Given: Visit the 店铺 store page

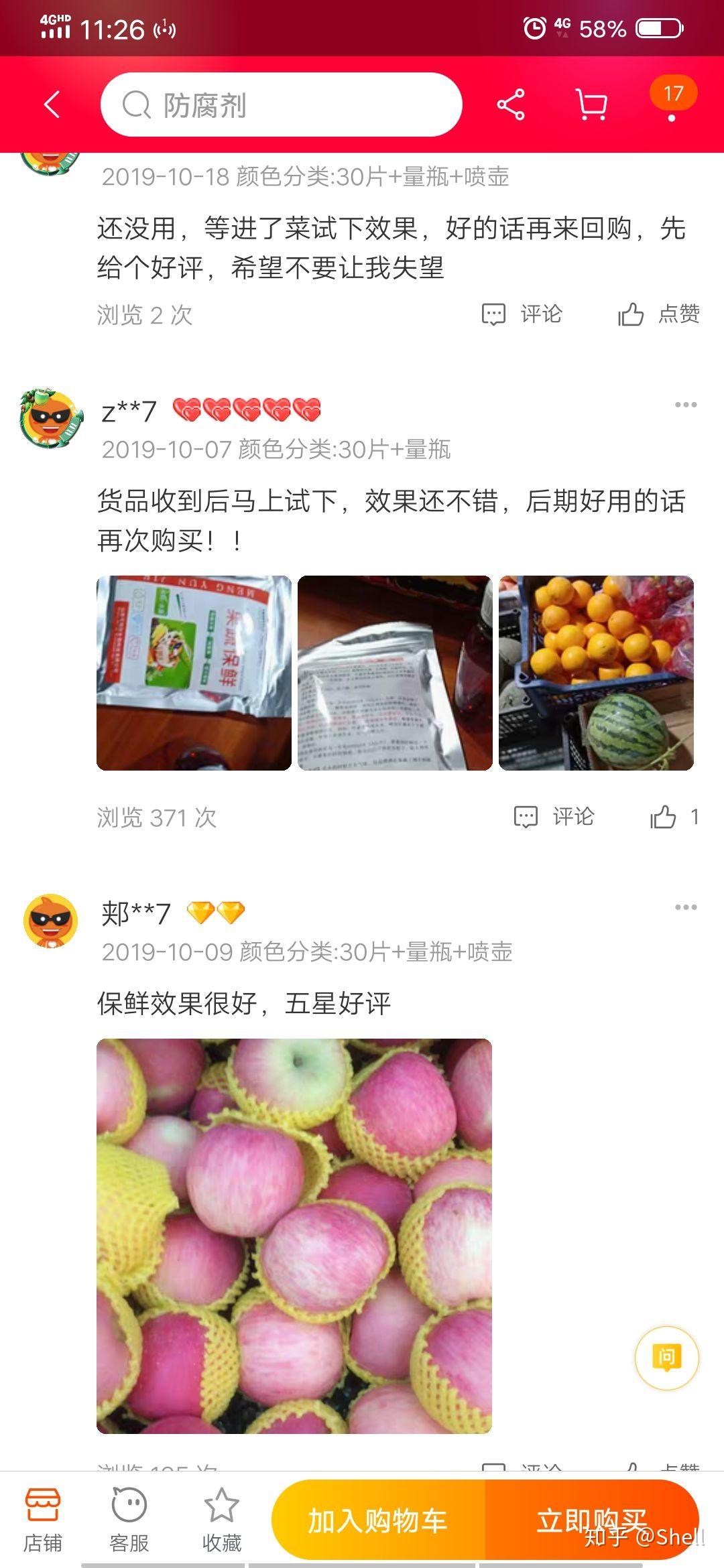Looking at the screenshot, I should click(x=42, y=1520).
